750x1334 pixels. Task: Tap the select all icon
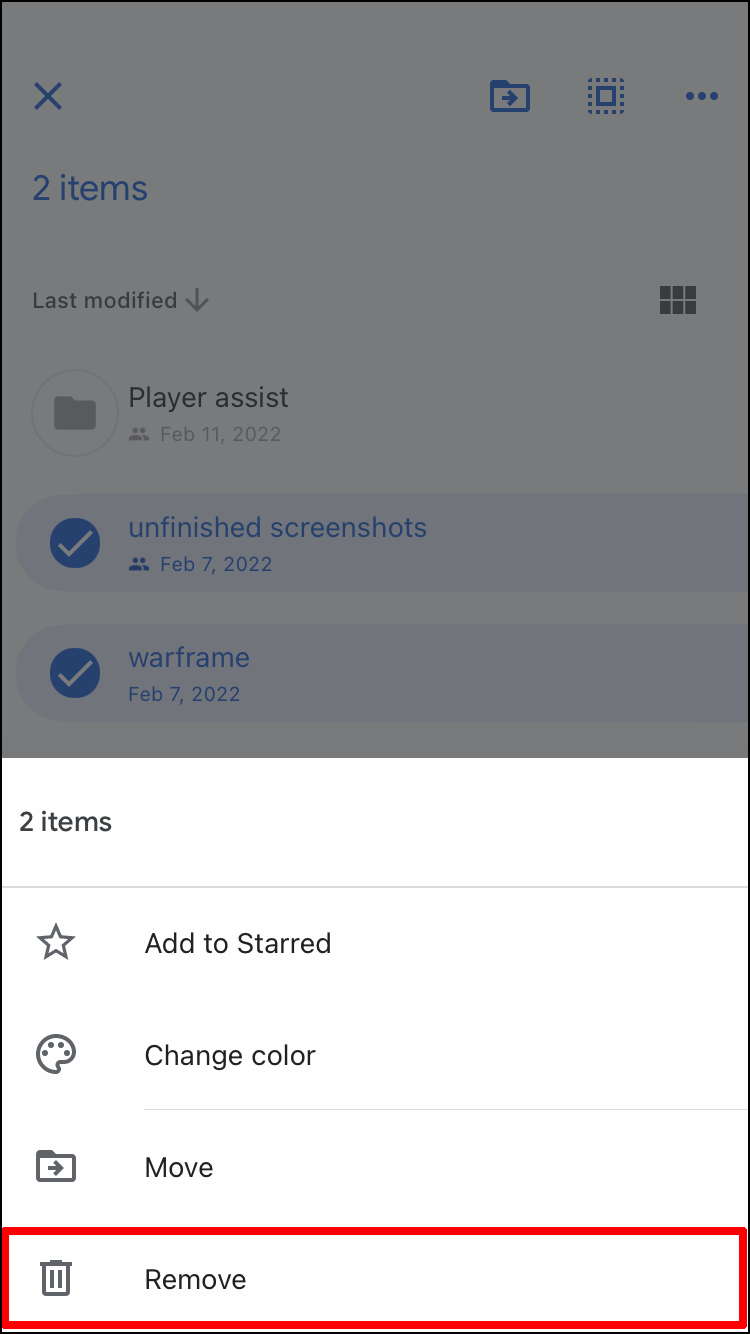[605, 97]
